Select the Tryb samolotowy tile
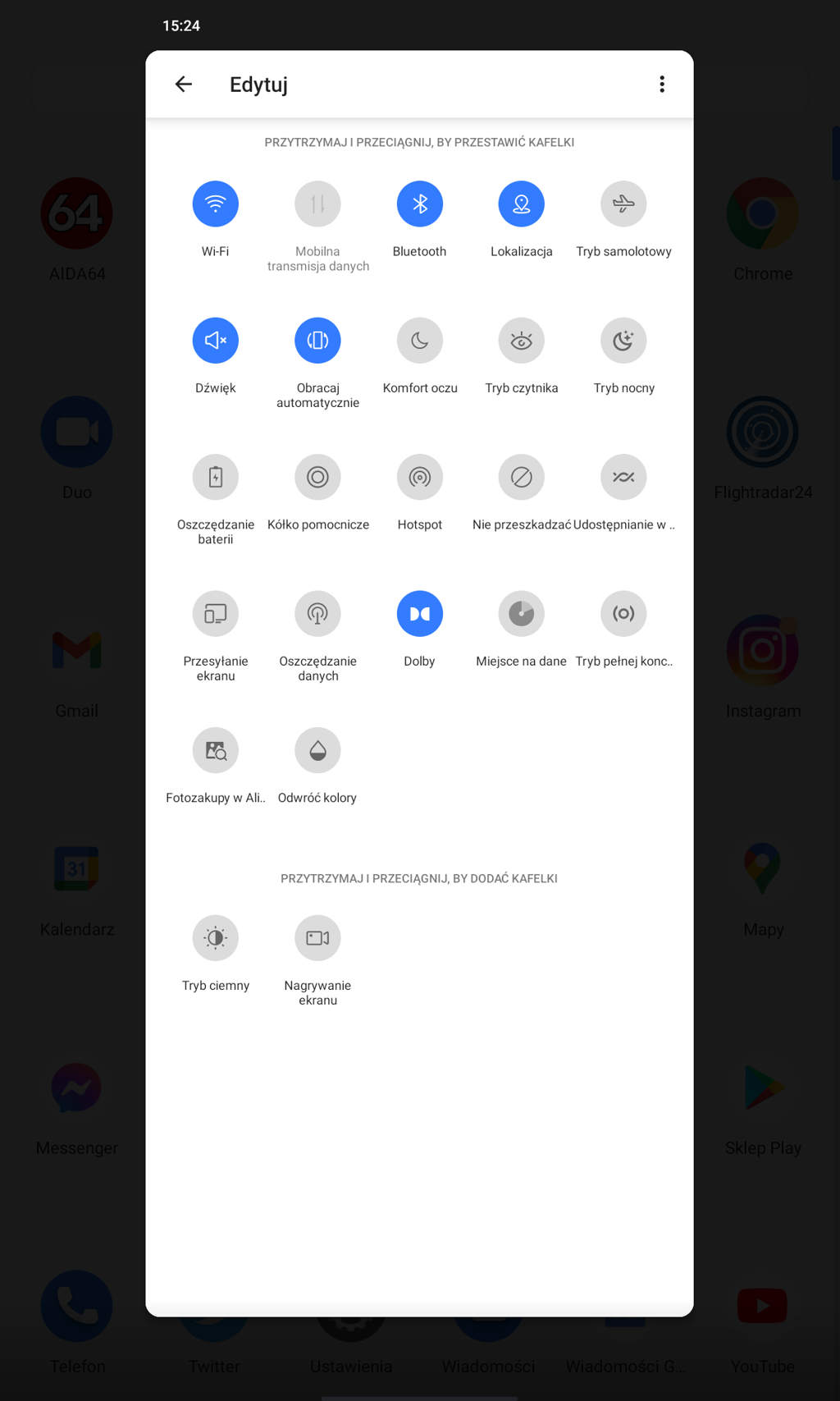 tap(623, 204)
